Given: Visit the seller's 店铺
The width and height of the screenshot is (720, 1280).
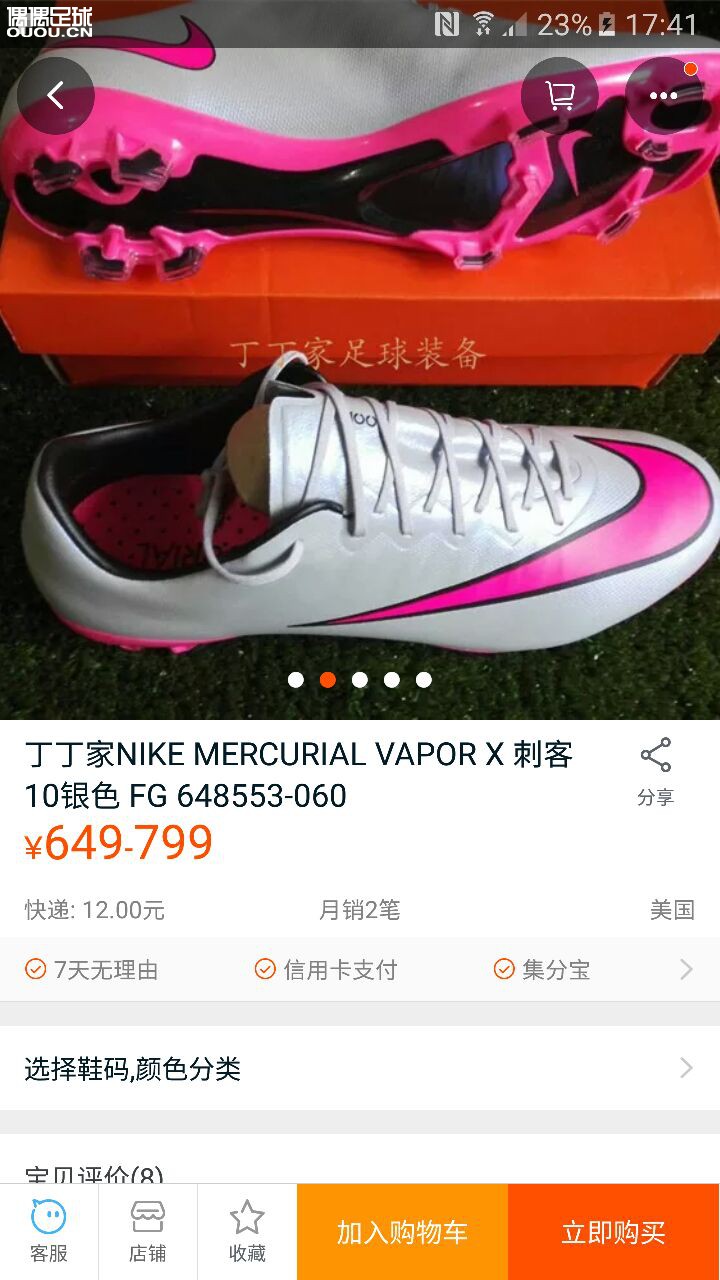Looking at the screenshot, I should [148, 1232].
